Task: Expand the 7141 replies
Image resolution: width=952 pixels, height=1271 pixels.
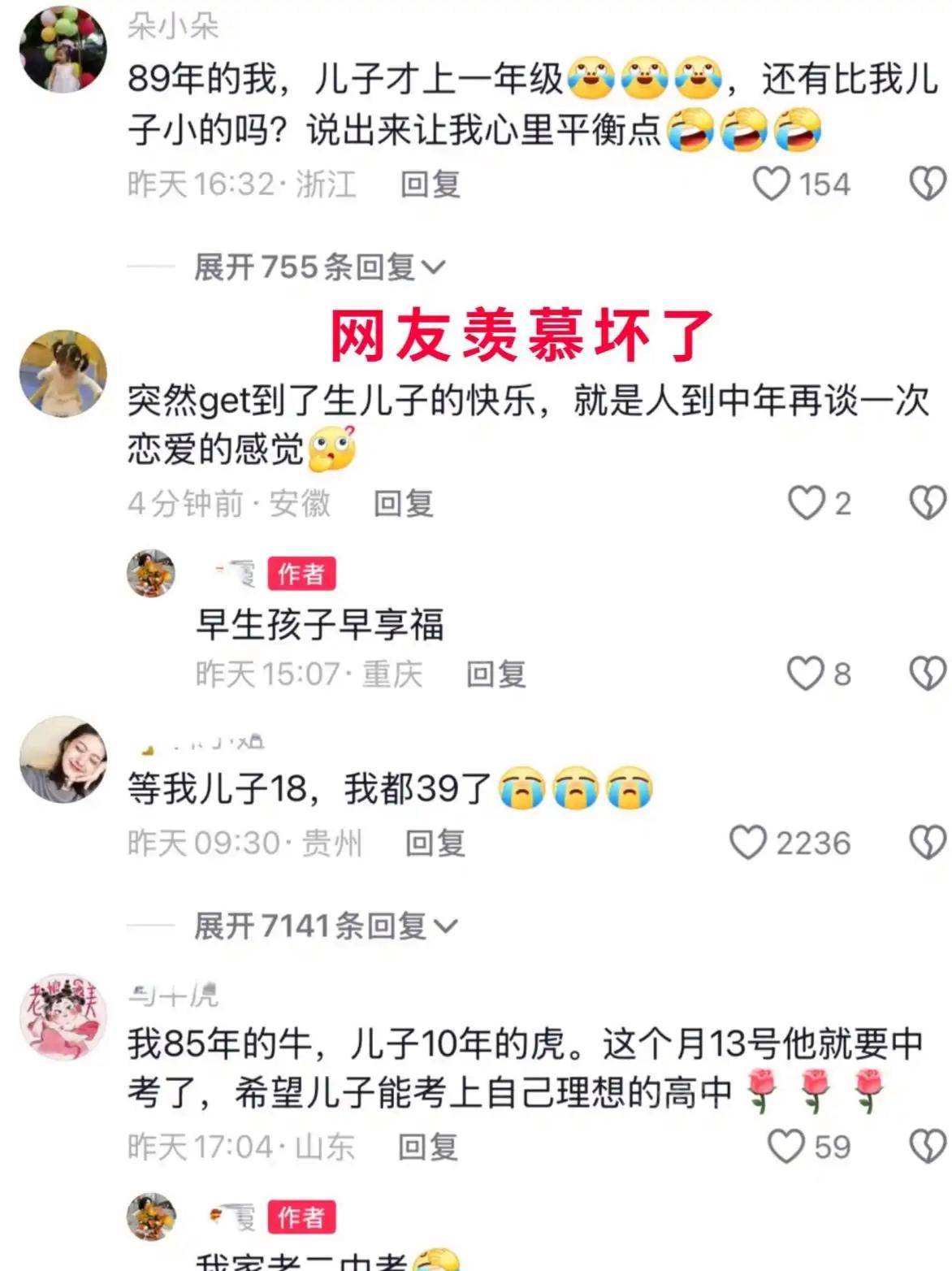Action: point(325,926)
